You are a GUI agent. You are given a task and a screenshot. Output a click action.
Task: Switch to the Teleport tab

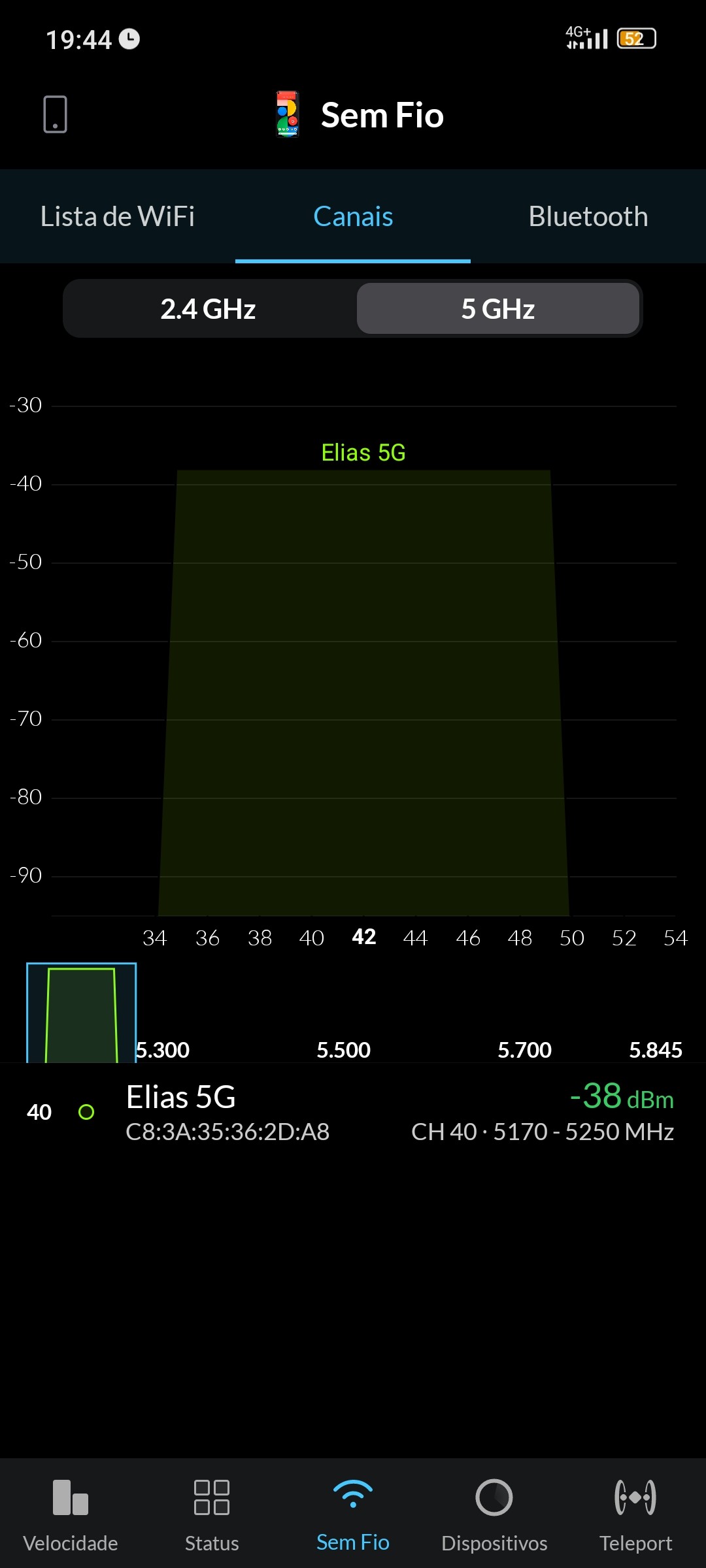pyautogui.click(x=635, y=1513)
